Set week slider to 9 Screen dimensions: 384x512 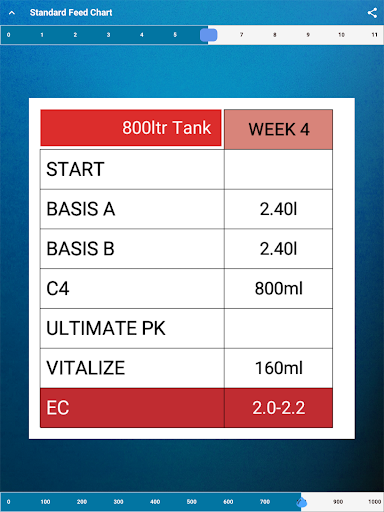[x=308, y=35]
